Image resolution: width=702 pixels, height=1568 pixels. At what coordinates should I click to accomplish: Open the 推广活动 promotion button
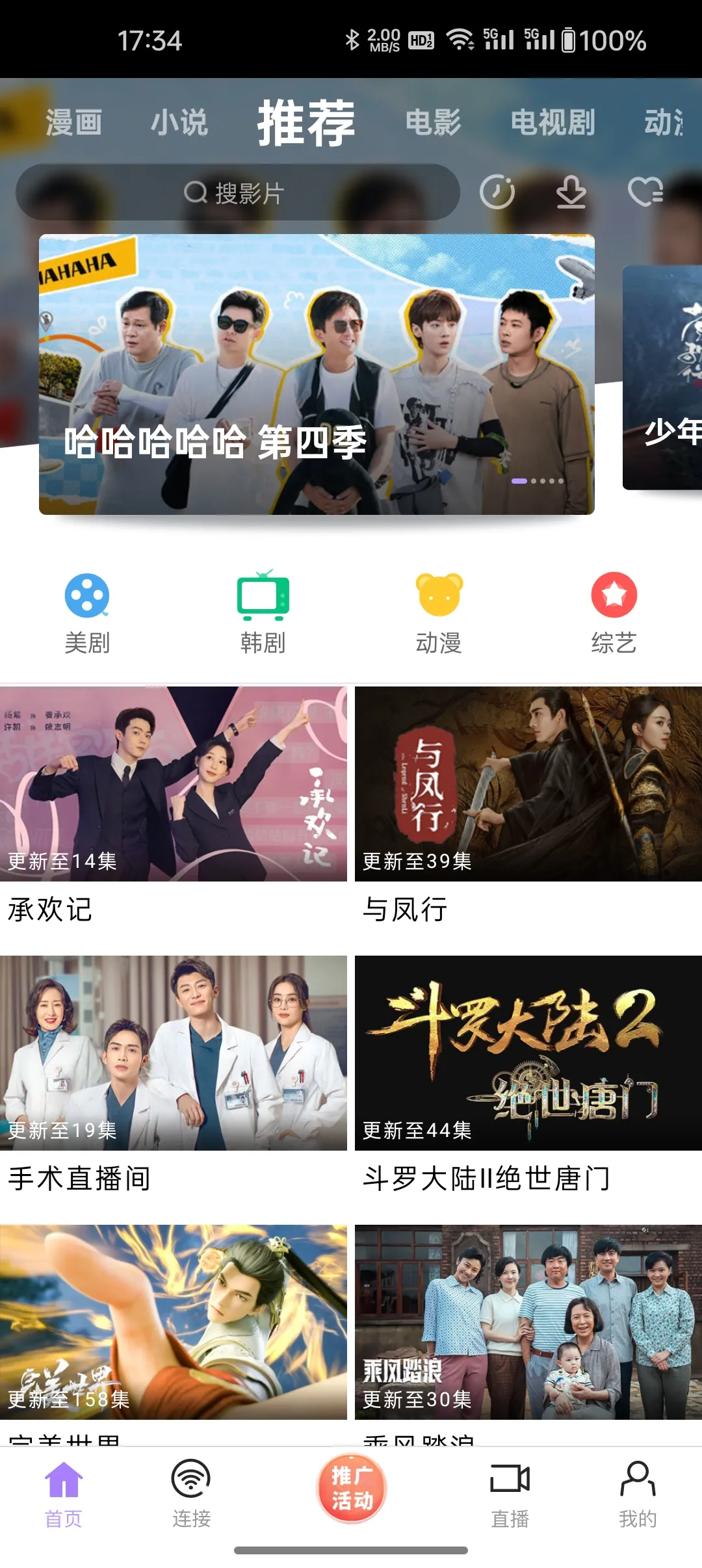point(351,1489)
